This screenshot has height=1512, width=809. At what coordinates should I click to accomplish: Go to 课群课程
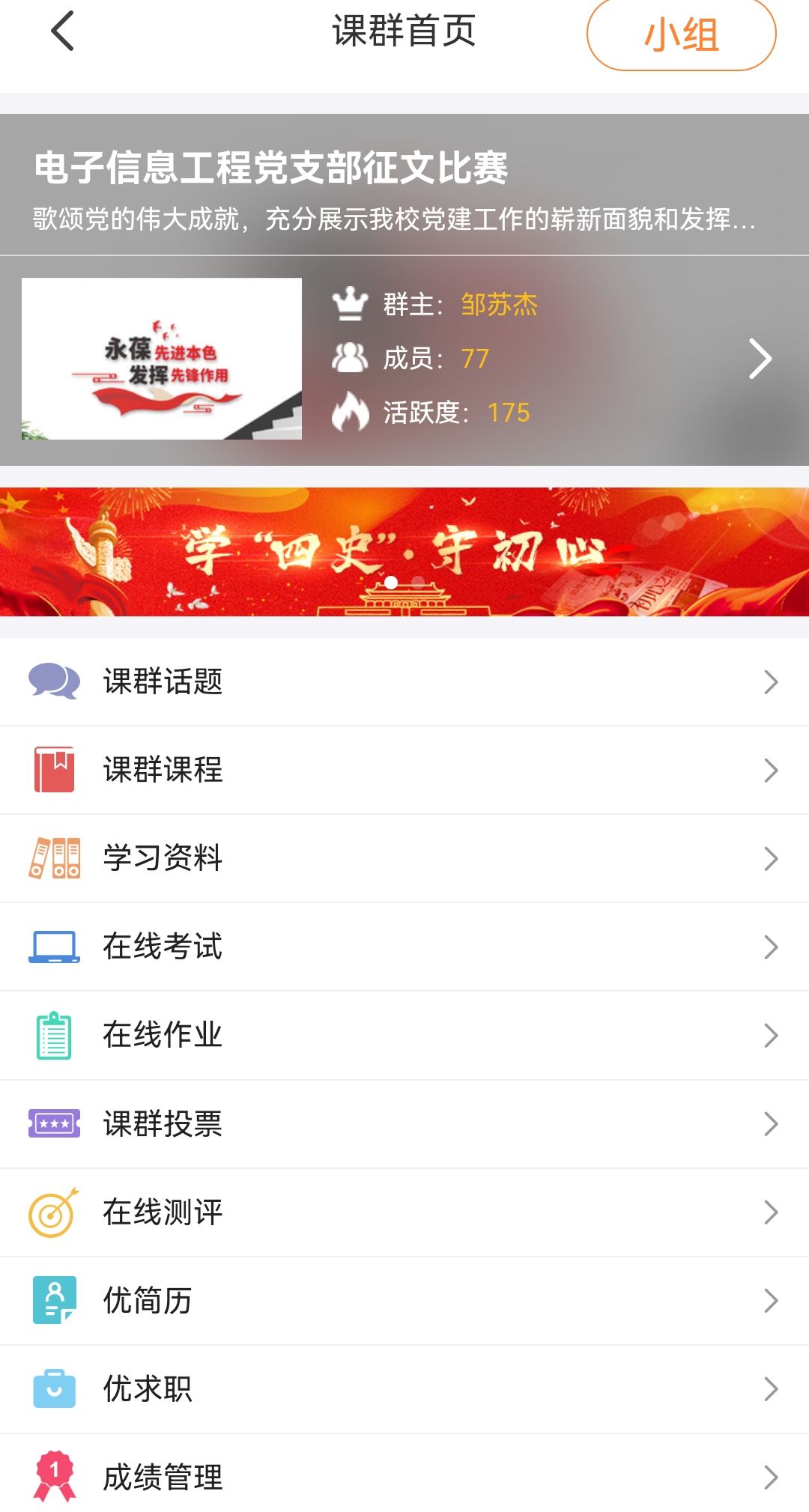(x=404, y=770)
